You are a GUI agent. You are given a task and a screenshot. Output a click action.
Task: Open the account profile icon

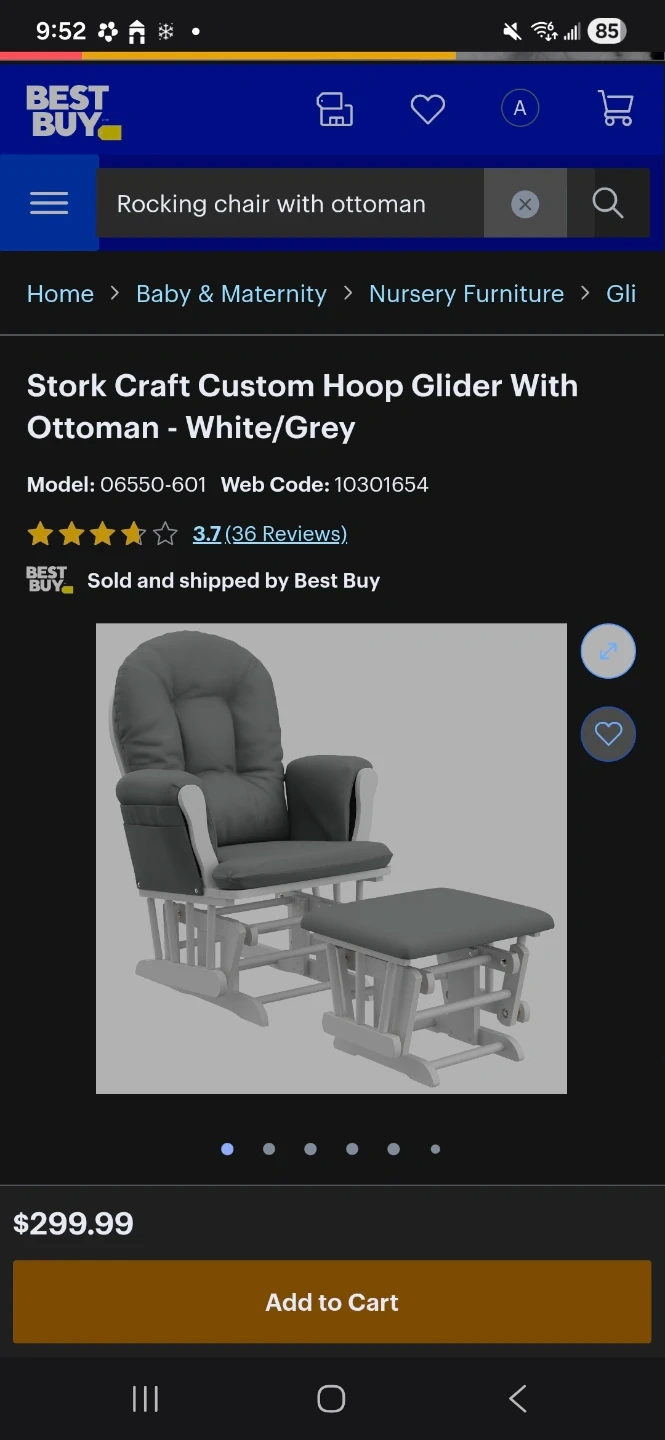coord(520,109)
